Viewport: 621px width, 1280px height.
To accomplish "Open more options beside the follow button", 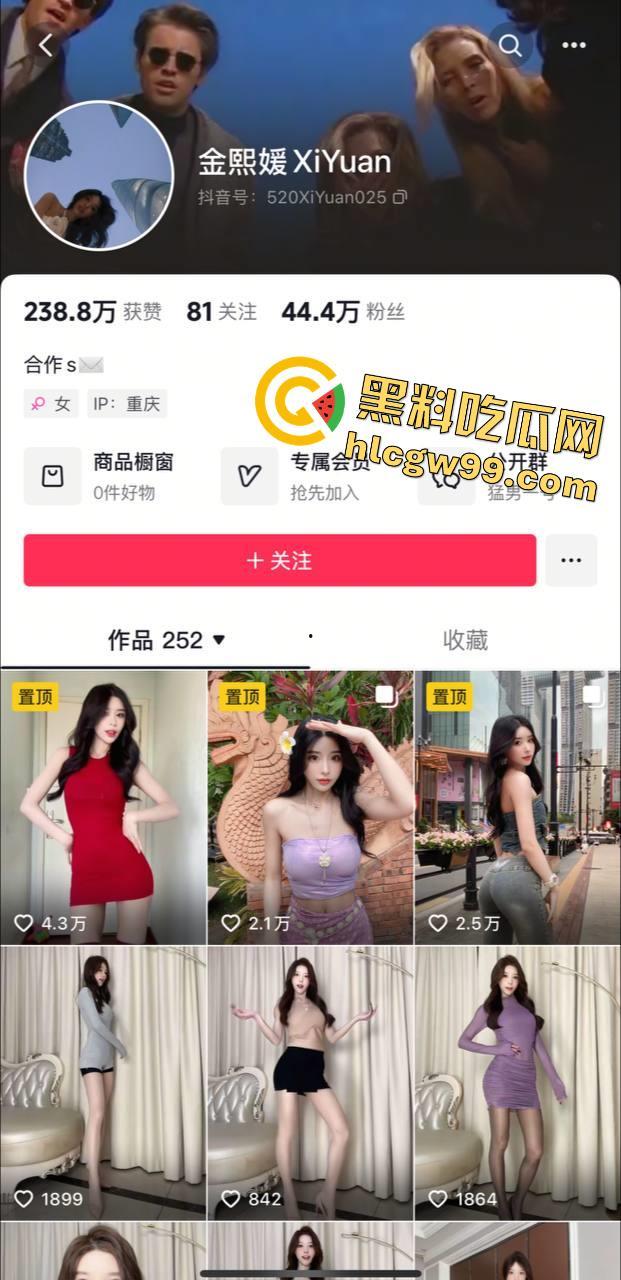I will [571, 560].
